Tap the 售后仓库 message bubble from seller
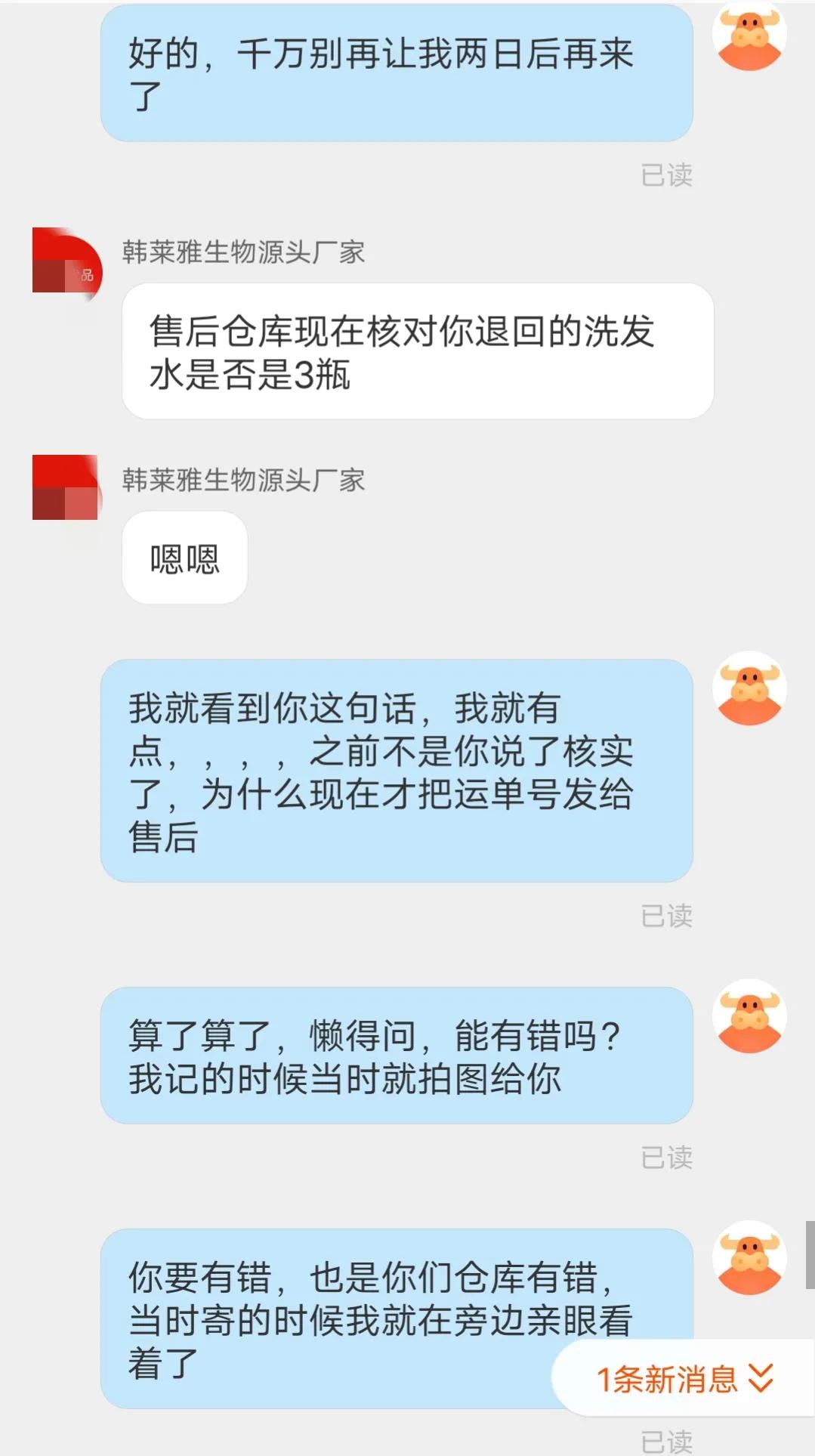The height and width of the screenshot is (1456, 815). coord(418,355)
